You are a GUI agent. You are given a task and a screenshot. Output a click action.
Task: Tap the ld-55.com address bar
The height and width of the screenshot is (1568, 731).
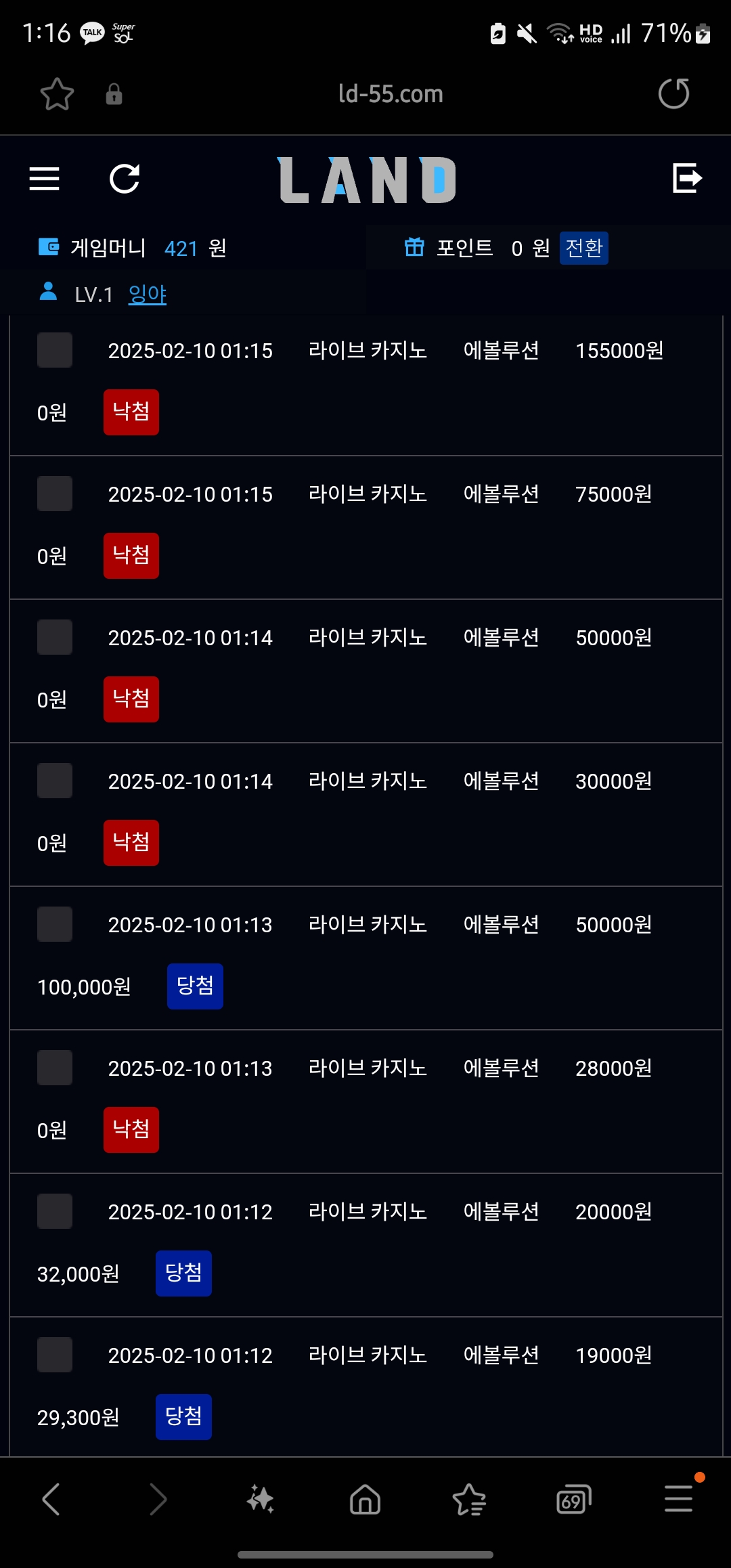391,94
